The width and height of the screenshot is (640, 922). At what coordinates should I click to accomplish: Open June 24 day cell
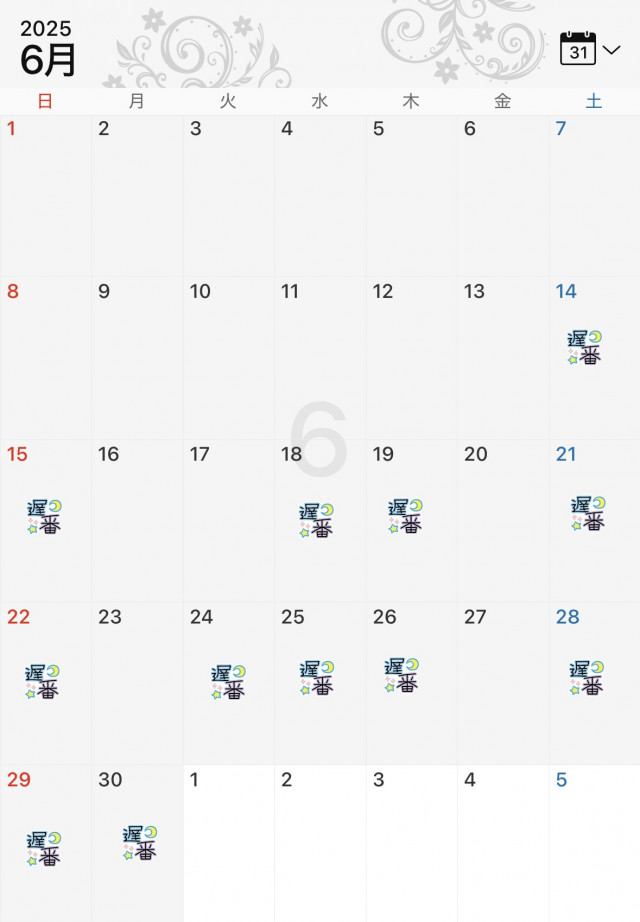[x=228, y=683]
